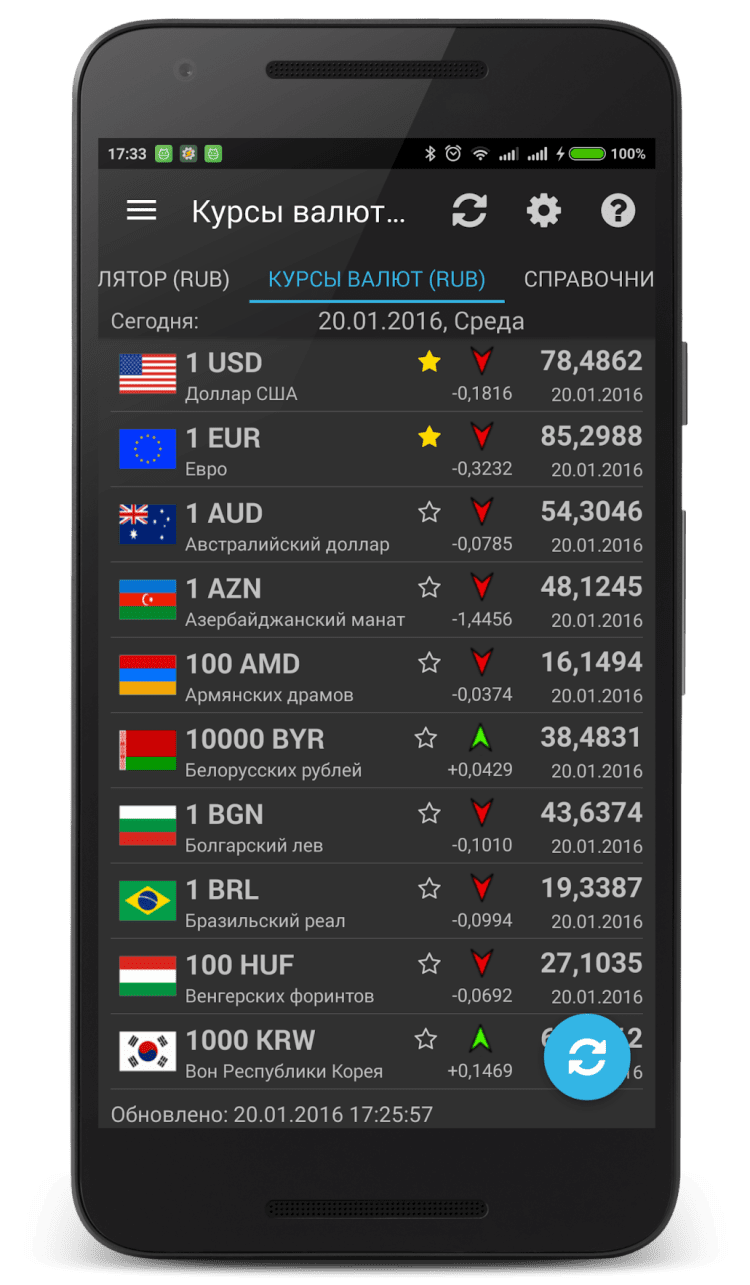Refresh rates from the app bar
Viewport: 750px width, 1285px height.
[x=469, y=210]
